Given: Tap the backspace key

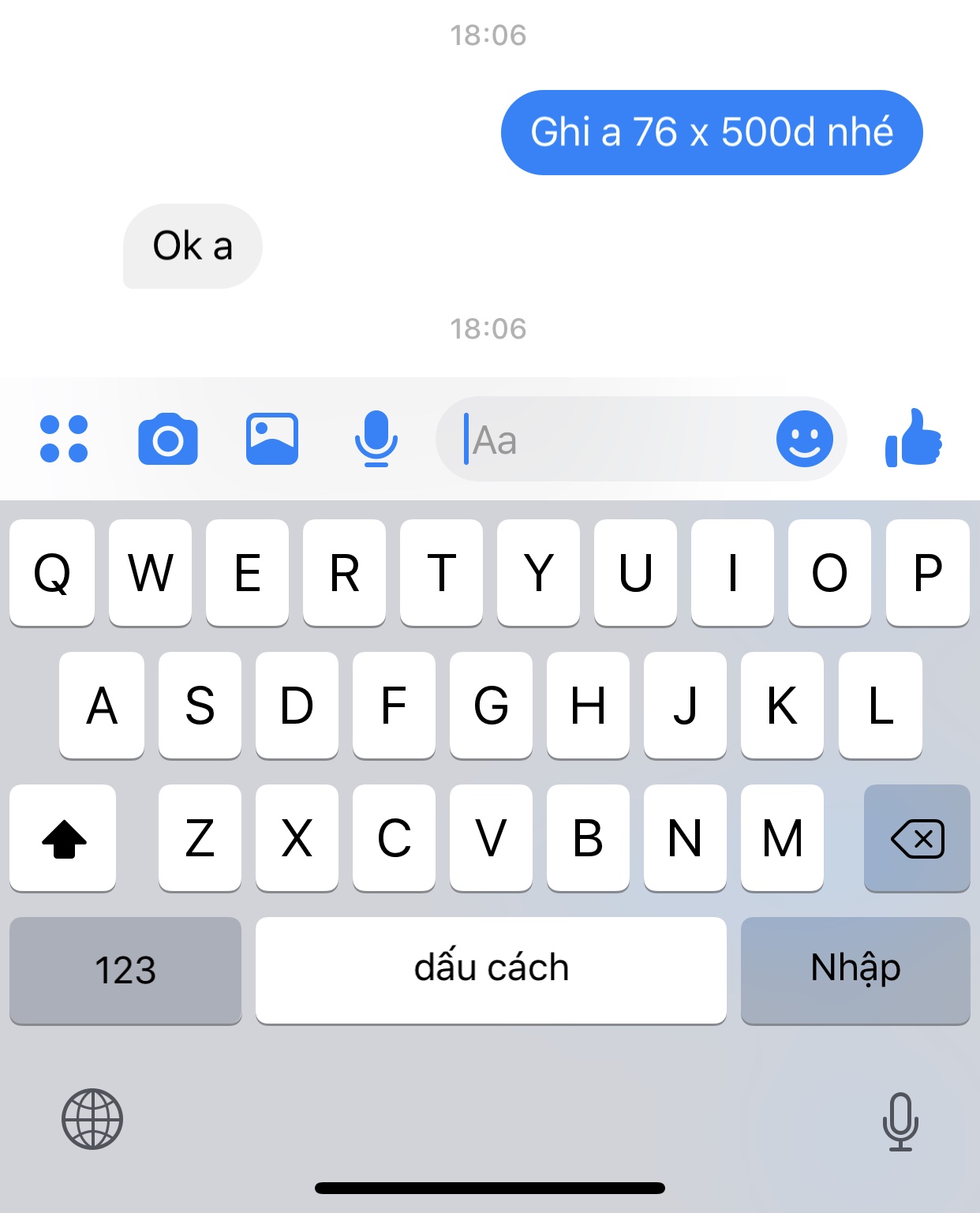Looking at the screenshot, I should pyautogui.click(x=917, y=838).
